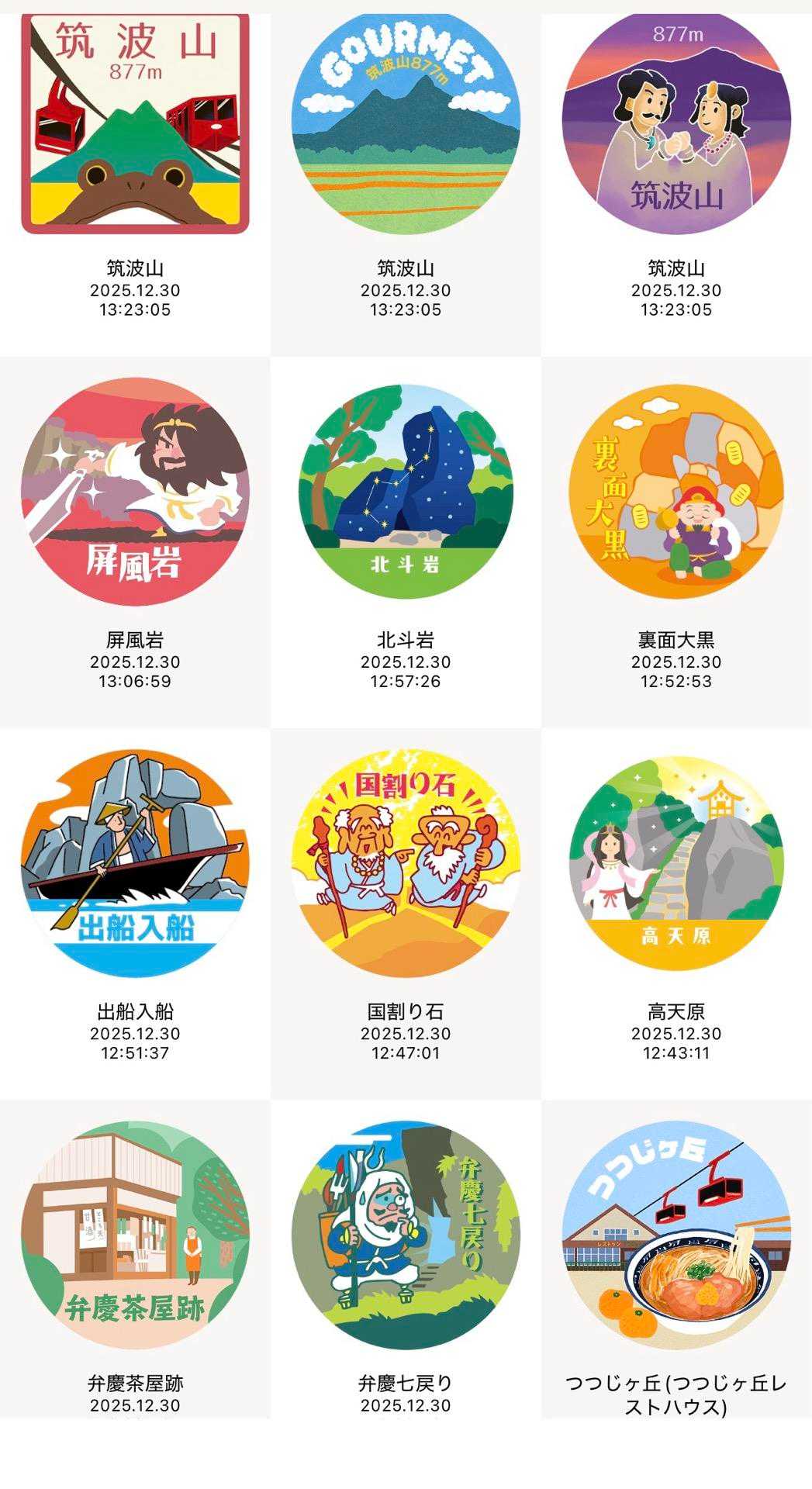Screen dimensions: 812x1489
Task: View the 北斗岩 badge
Action: [406, 492]
